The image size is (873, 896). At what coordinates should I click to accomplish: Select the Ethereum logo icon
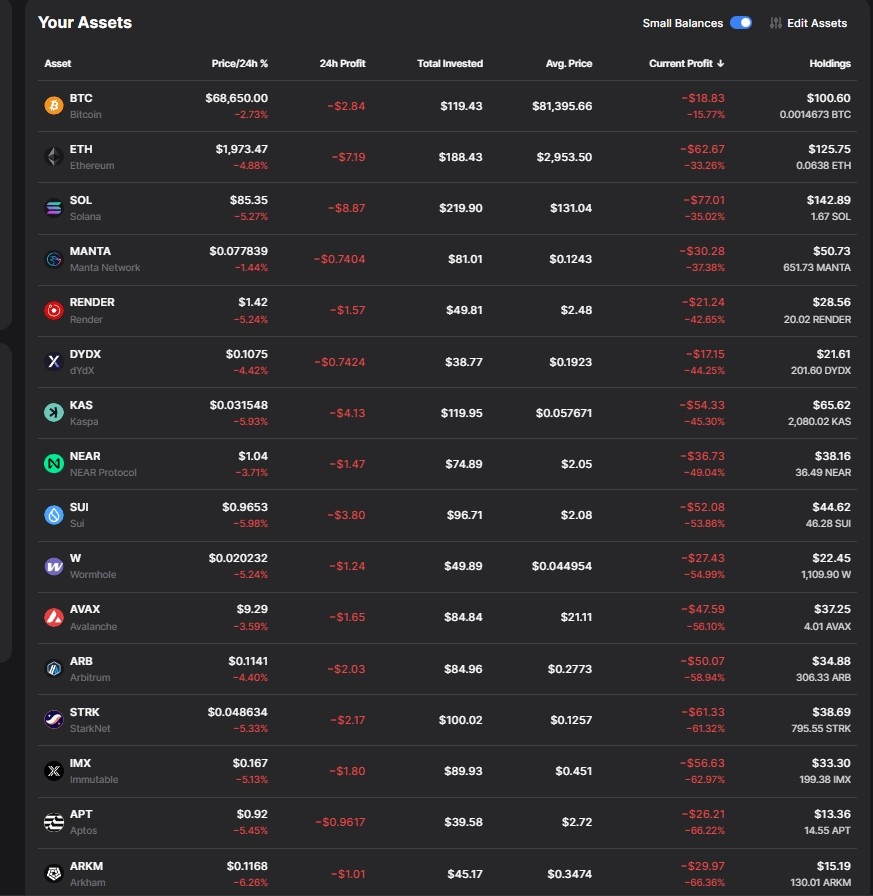click(x=55, y=156)
